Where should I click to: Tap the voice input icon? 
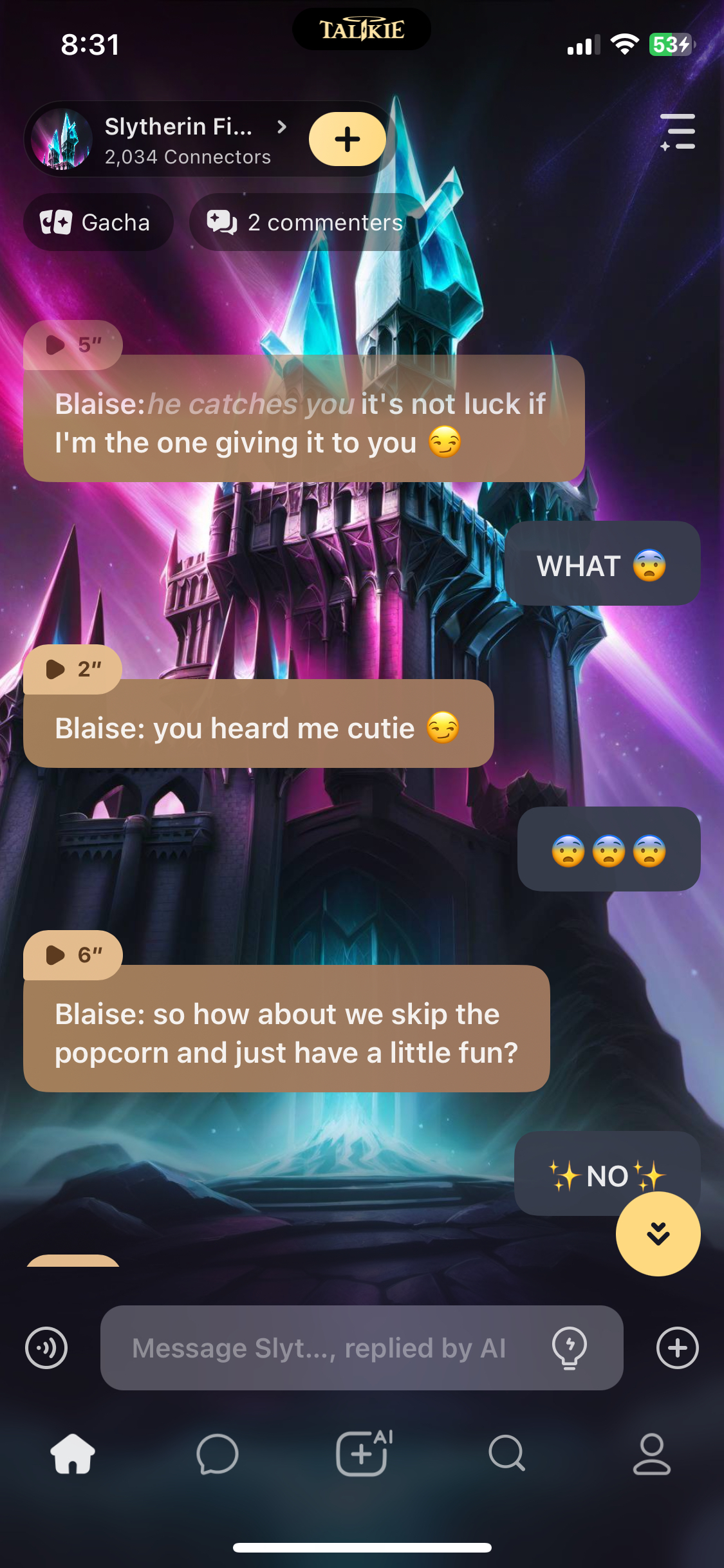(x=46, y=1348)
